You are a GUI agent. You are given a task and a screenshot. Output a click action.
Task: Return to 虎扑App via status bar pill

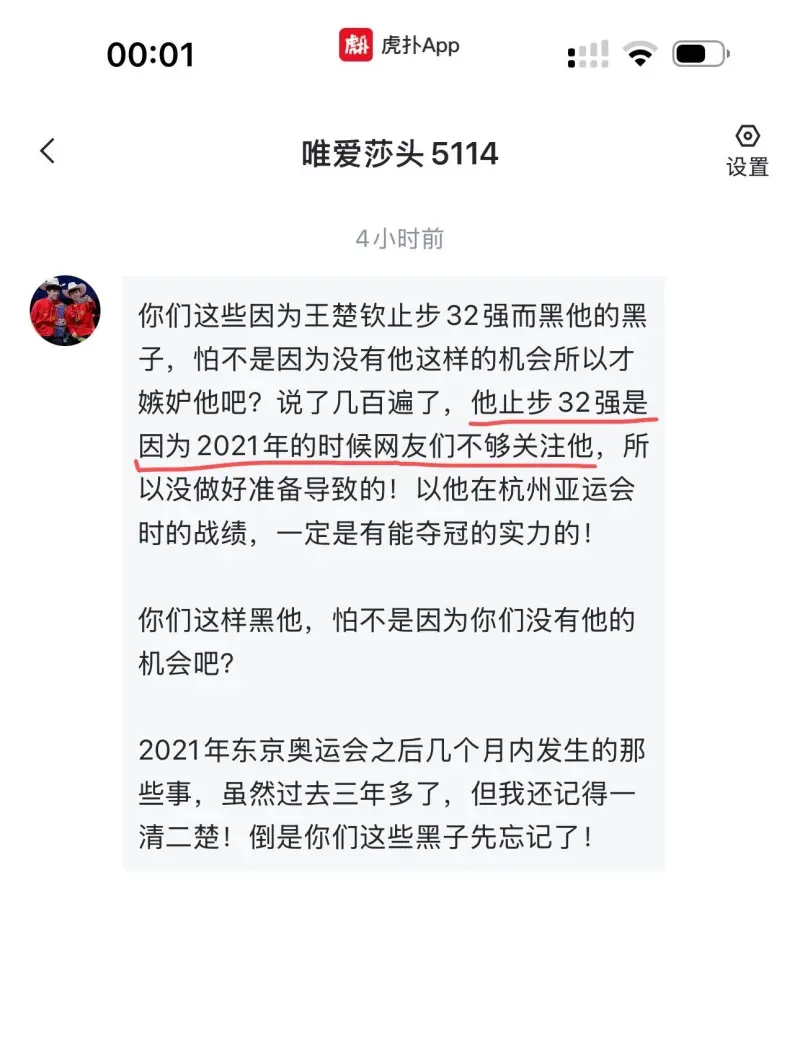pos(399,45)
